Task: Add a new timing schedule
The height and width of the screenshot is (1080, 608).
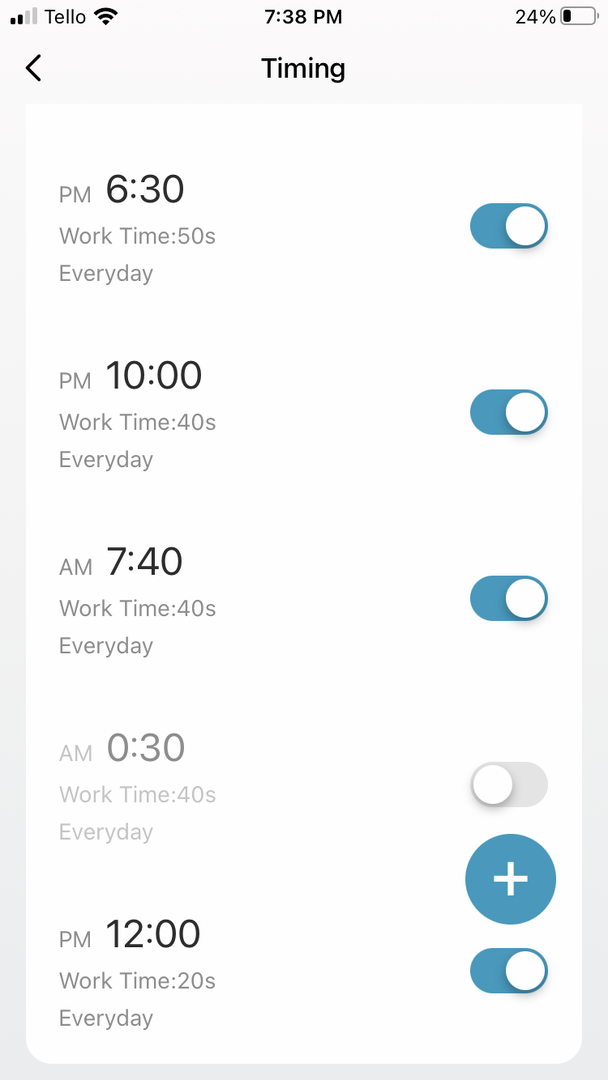Action: click(510, 879)
